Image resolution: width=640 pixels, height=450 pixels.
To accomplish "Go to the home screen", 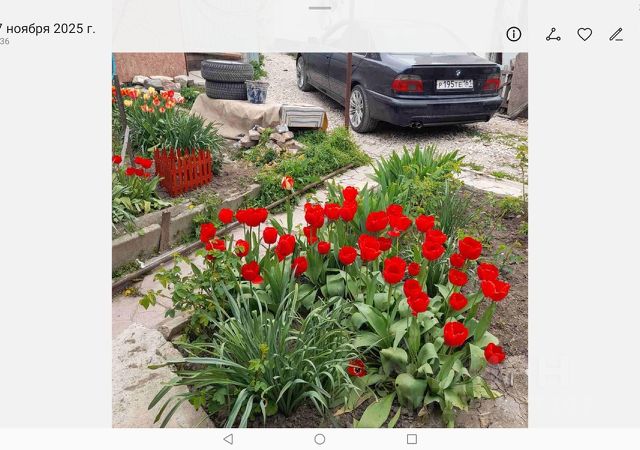I will 320,439.
